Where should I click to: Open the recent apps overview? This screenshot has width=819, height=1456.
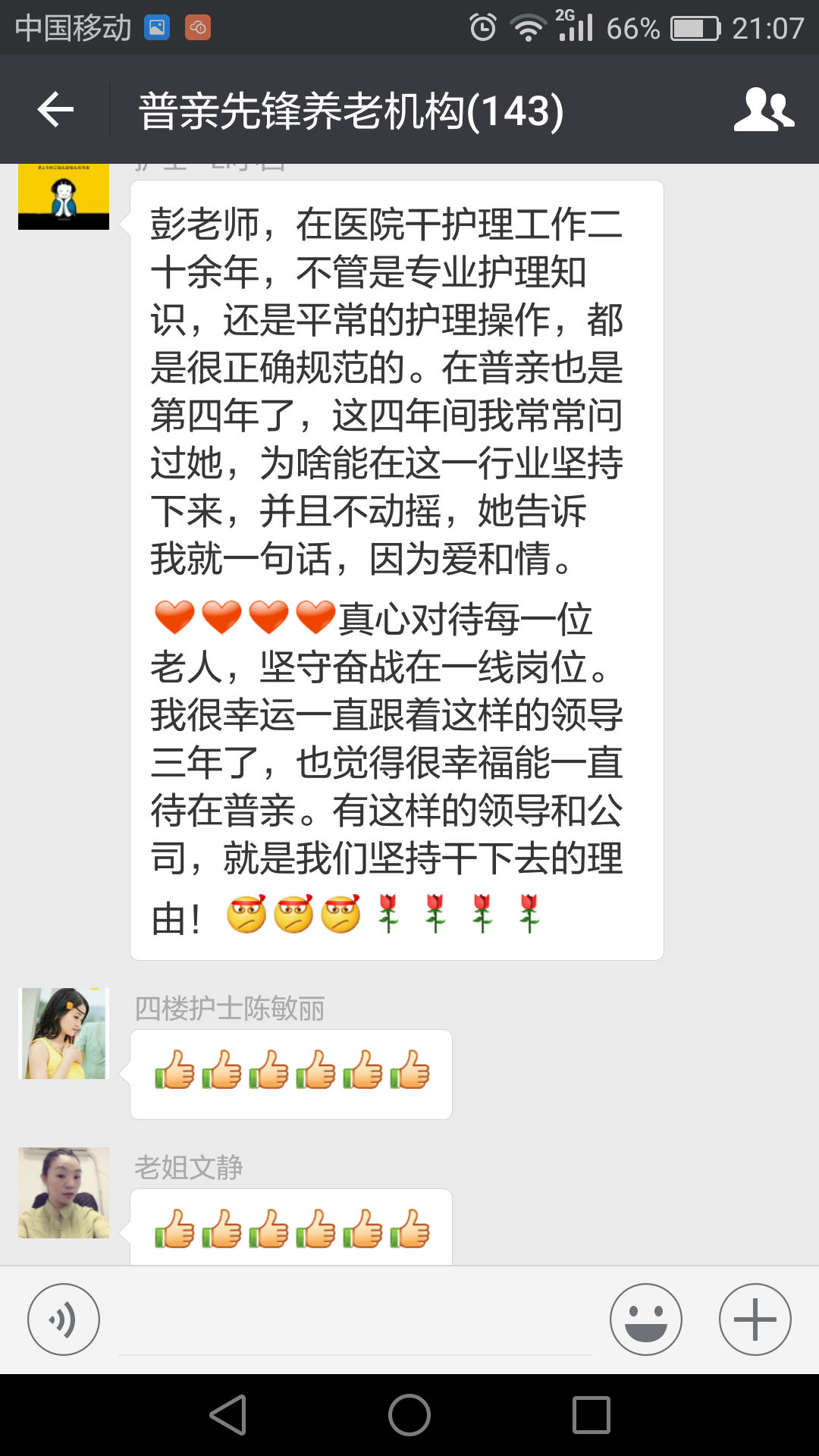(591, 1415)
